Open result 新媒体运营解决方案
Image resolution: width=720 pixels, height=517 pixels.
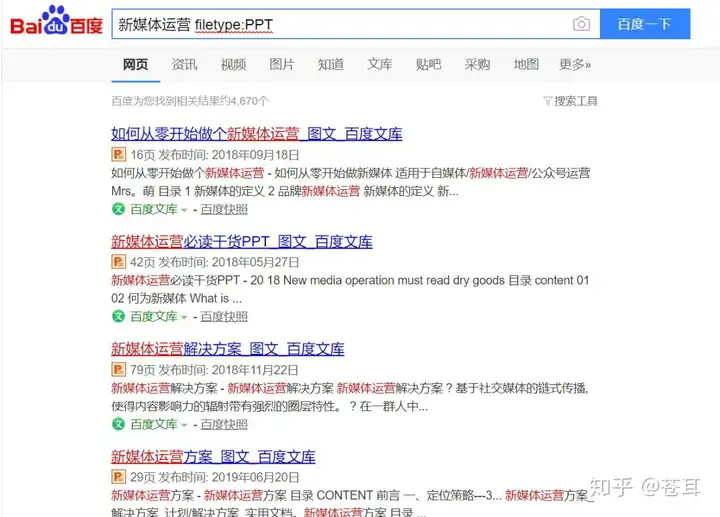(227, 349)
